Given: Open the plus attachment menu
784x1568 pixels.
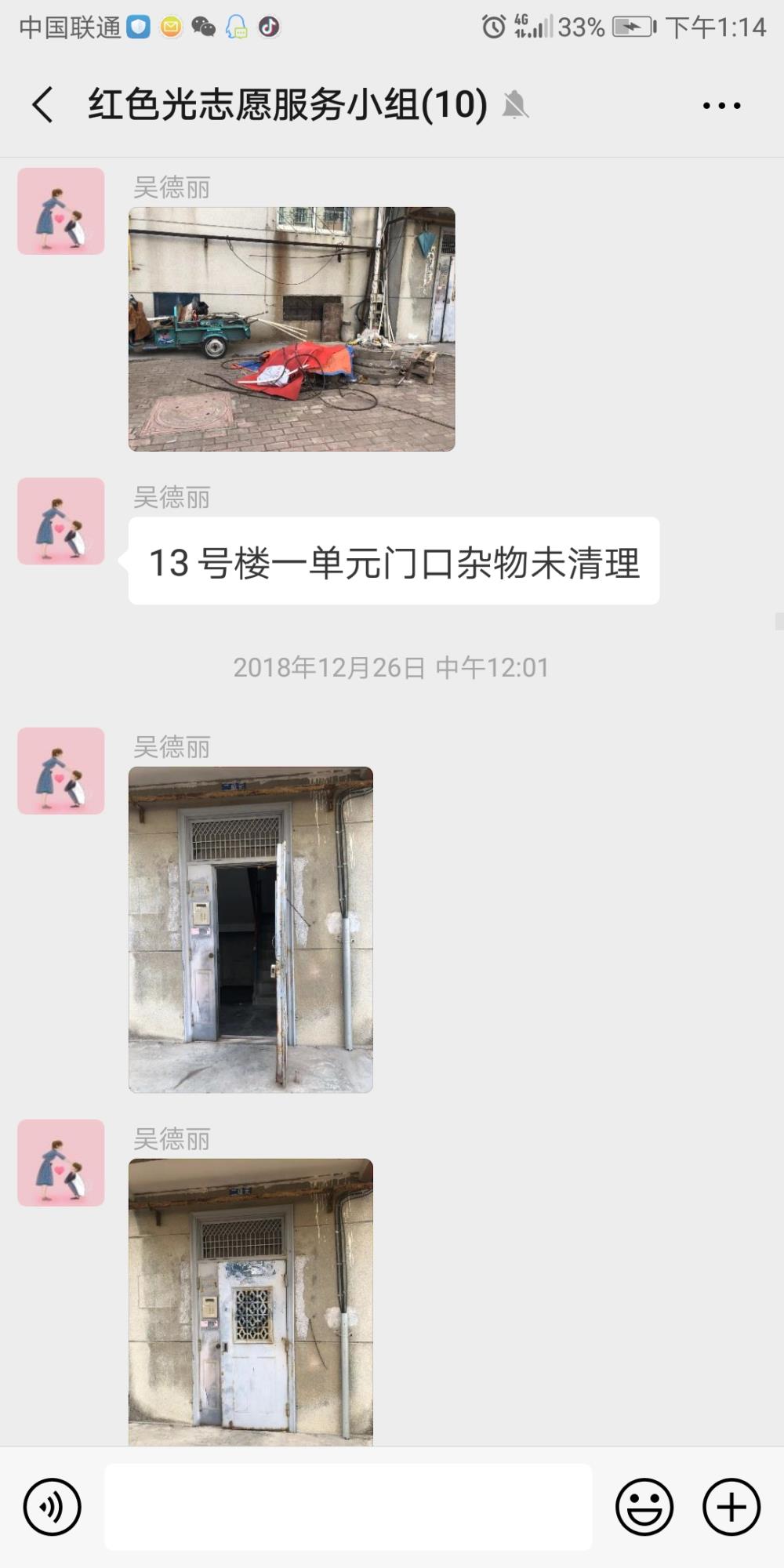Looking at the screenshot, I should [x=731, y=1507].
